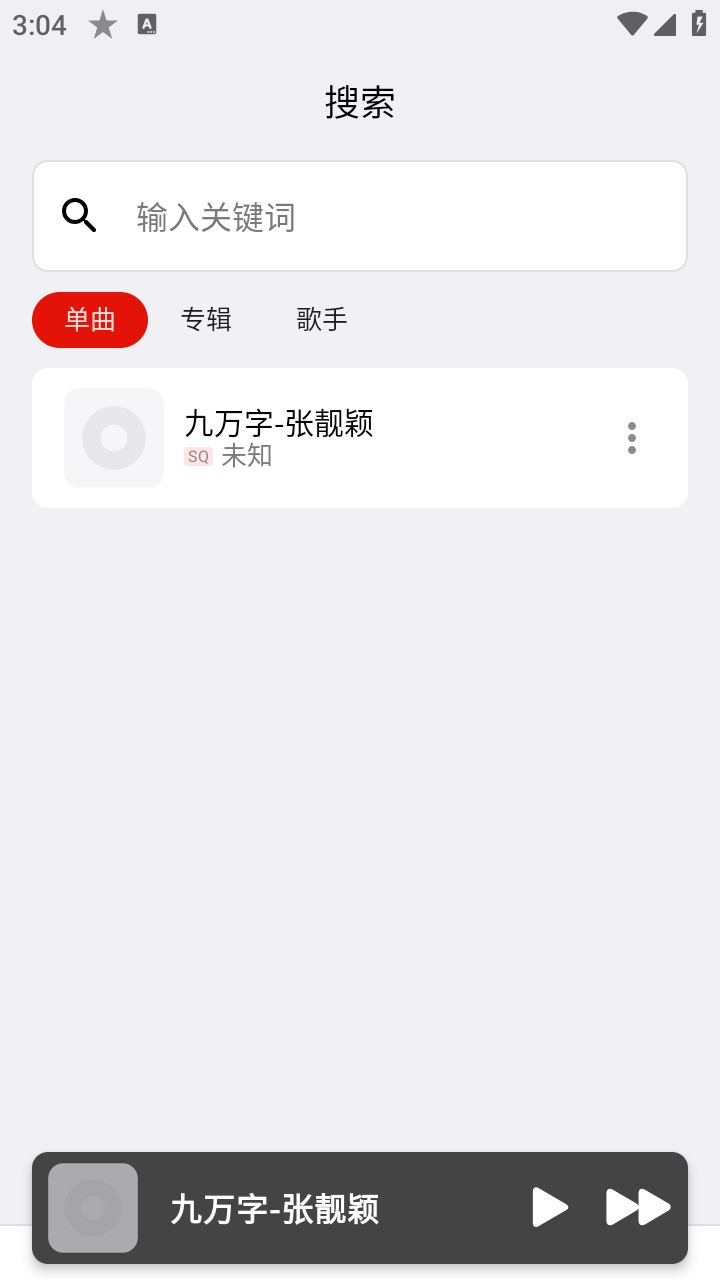Tap the album art icon in search results
720x1280 pixels.
(x=113, y=437)
